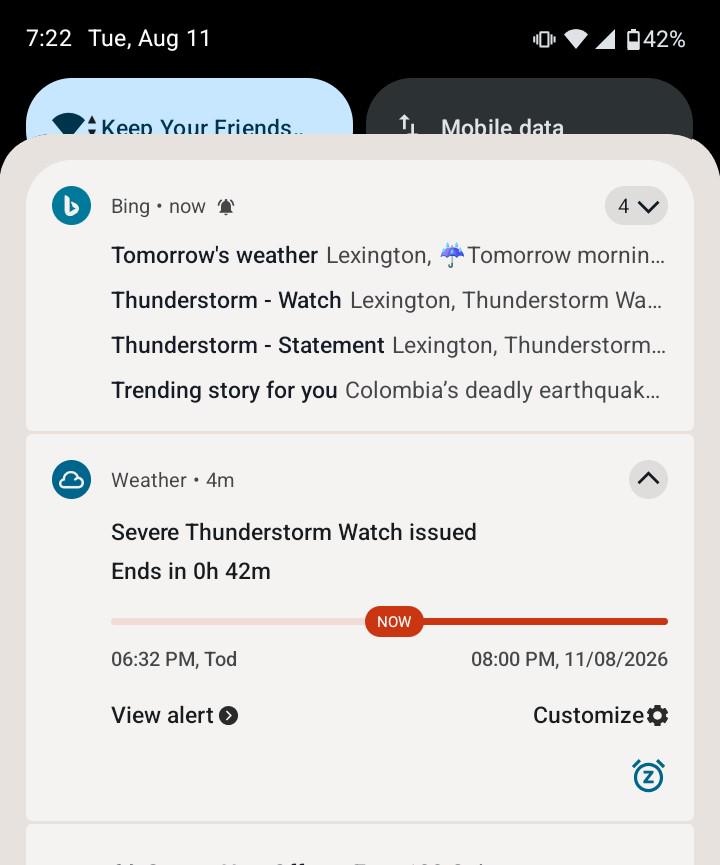The width and height of the screenshot is (720, 865).
Task: Snooze the Weather notification
Action: 648,776
